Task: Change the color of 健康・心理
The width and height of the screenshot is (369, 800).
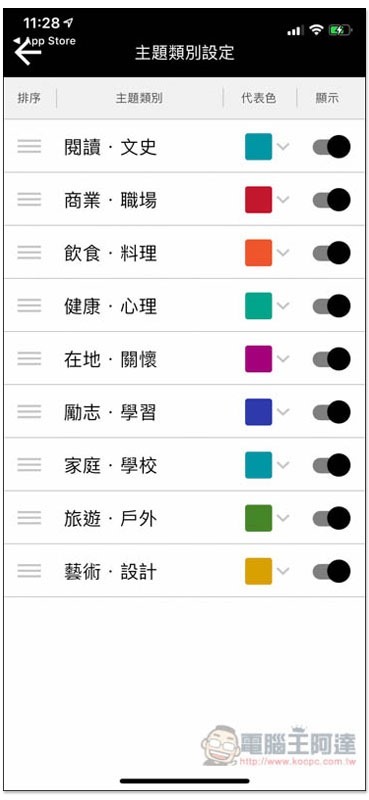Action: tap(267, 306)
